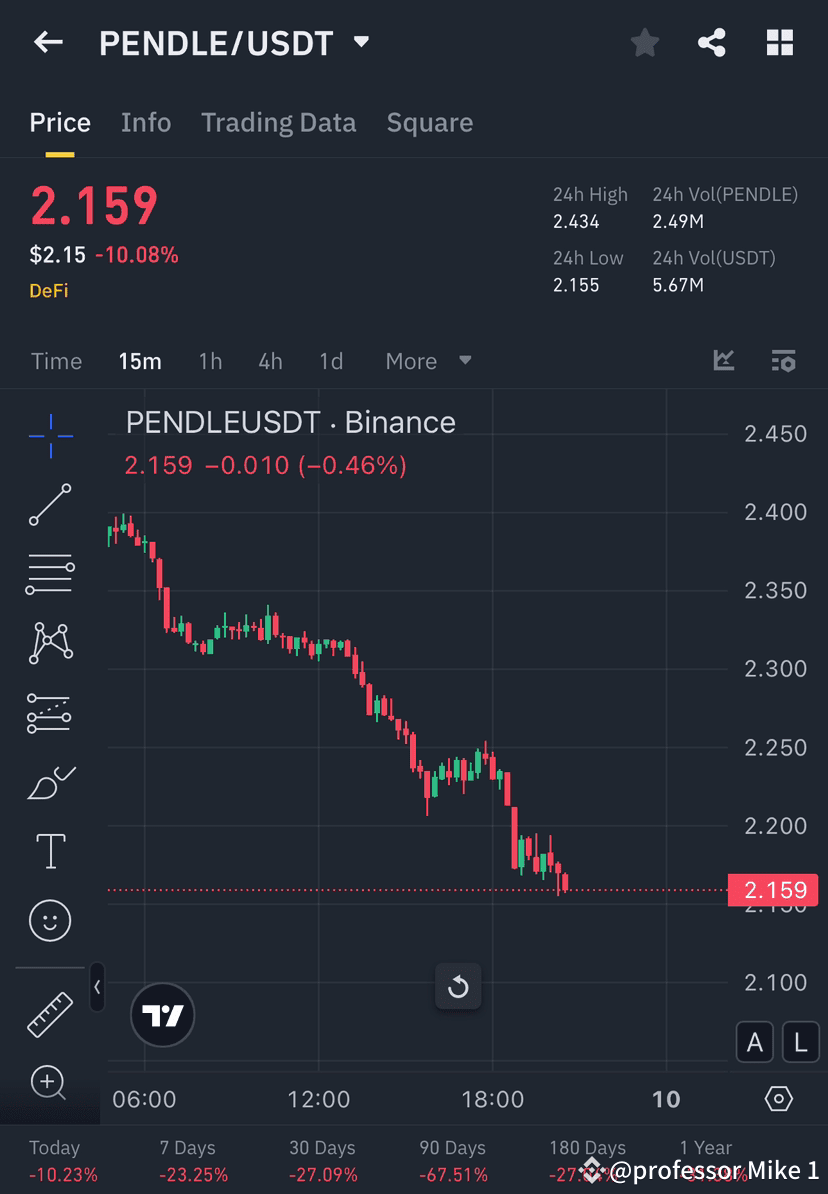Select the text annotation tool
This screenshot has width=828, height=1194.
pyautogui.click(x=50, y=850)
